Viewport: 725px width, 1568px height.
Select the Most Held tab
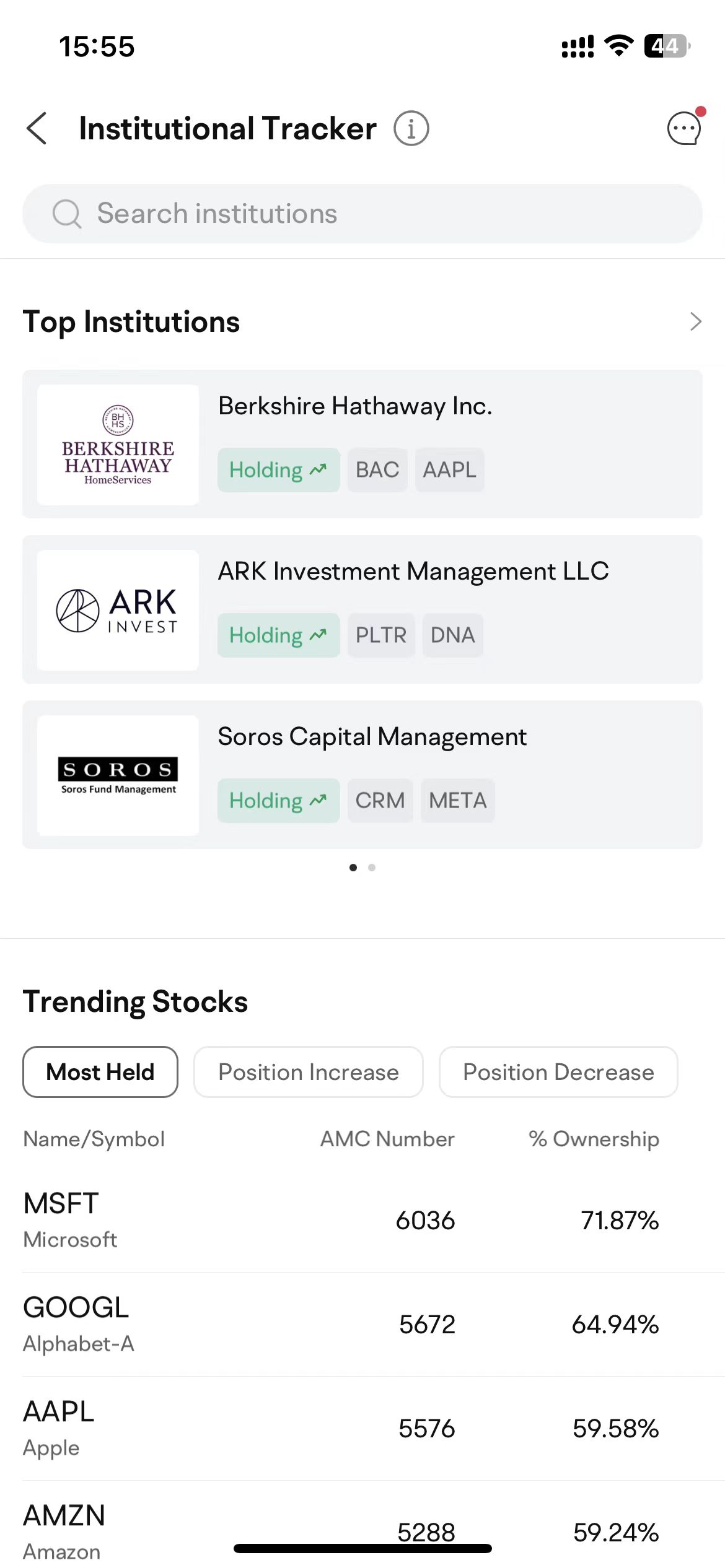click(100, 1072)
